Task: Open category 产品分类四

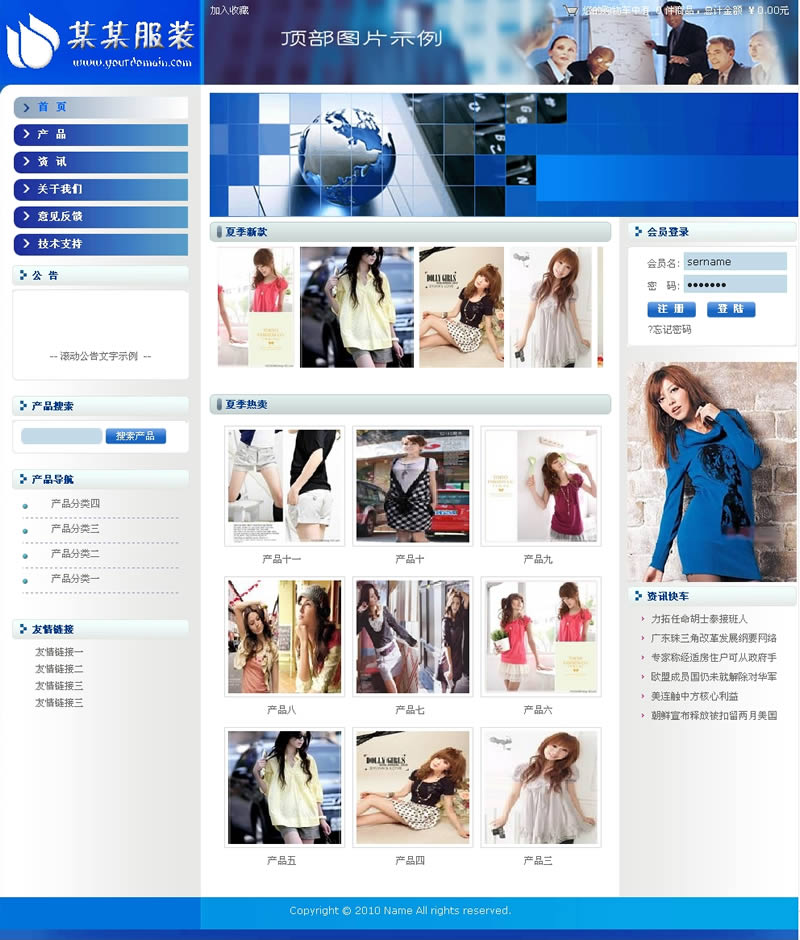Action: coord(75,504)
